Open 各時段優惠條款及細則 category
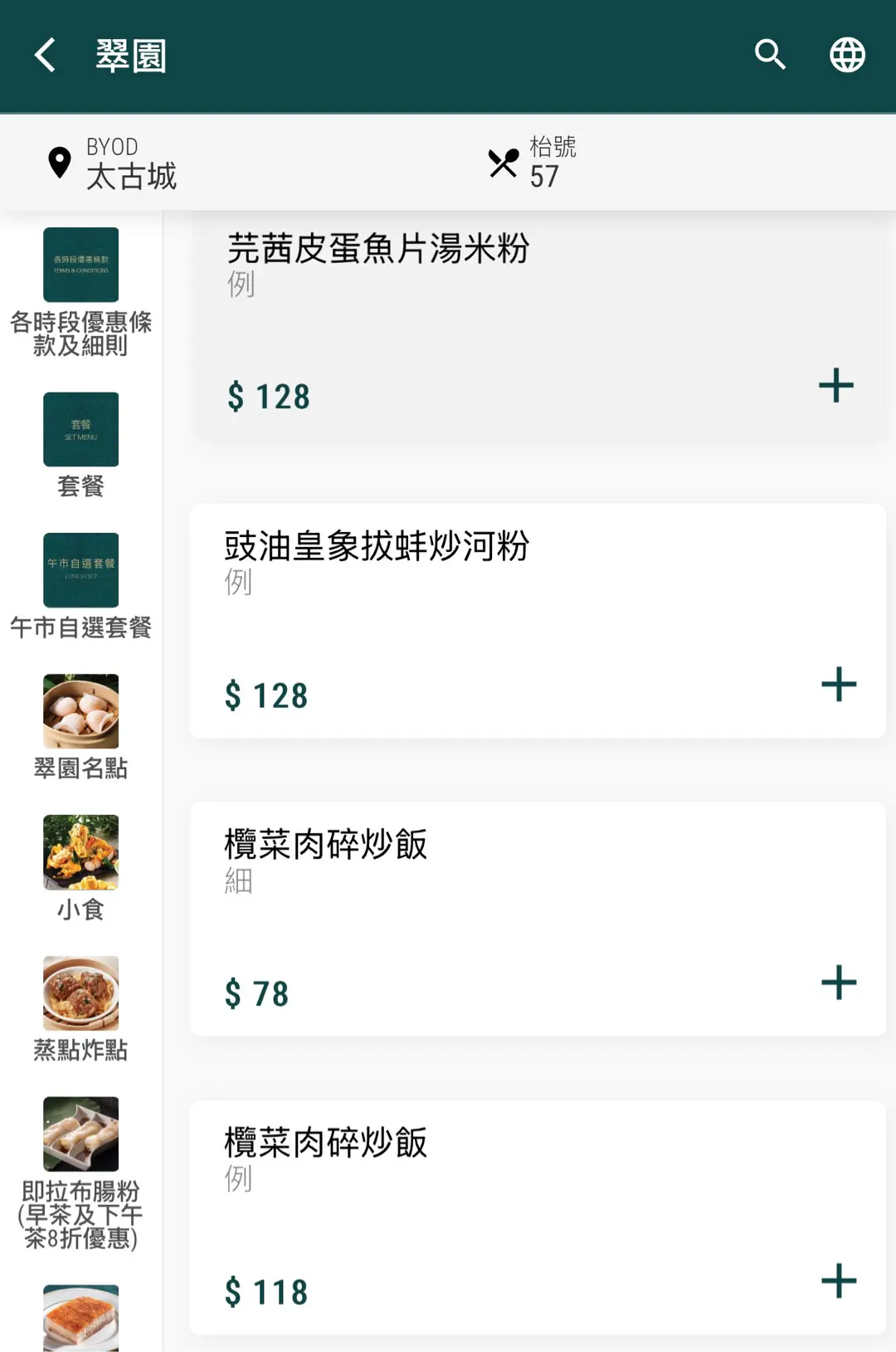This screenshot has width=896, height=1352. pos(80,290)
